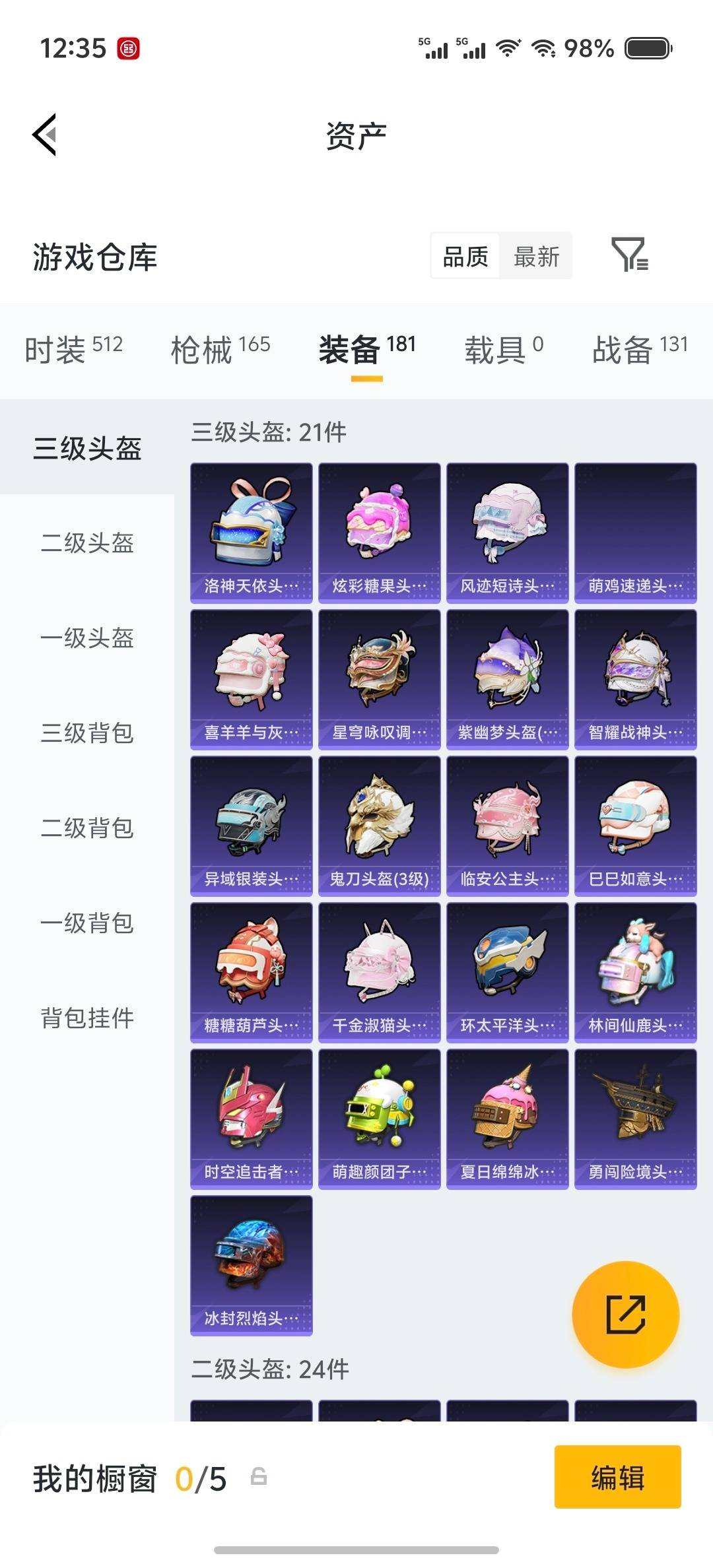Open the 鬼刀头盔(3级) item
Viewport: 713px width, 1568px height.
coord(378,825)
